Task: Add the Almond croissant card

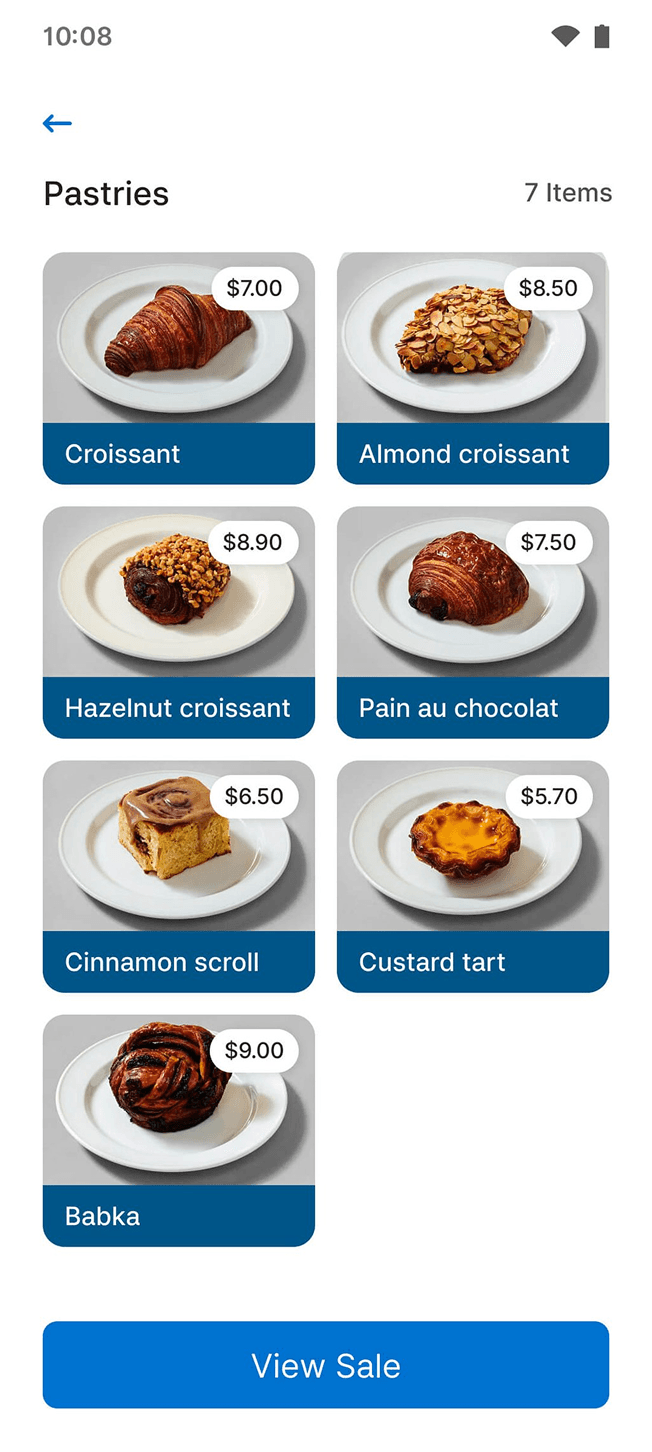Action: pyautogui.click(x=472, y=367)
